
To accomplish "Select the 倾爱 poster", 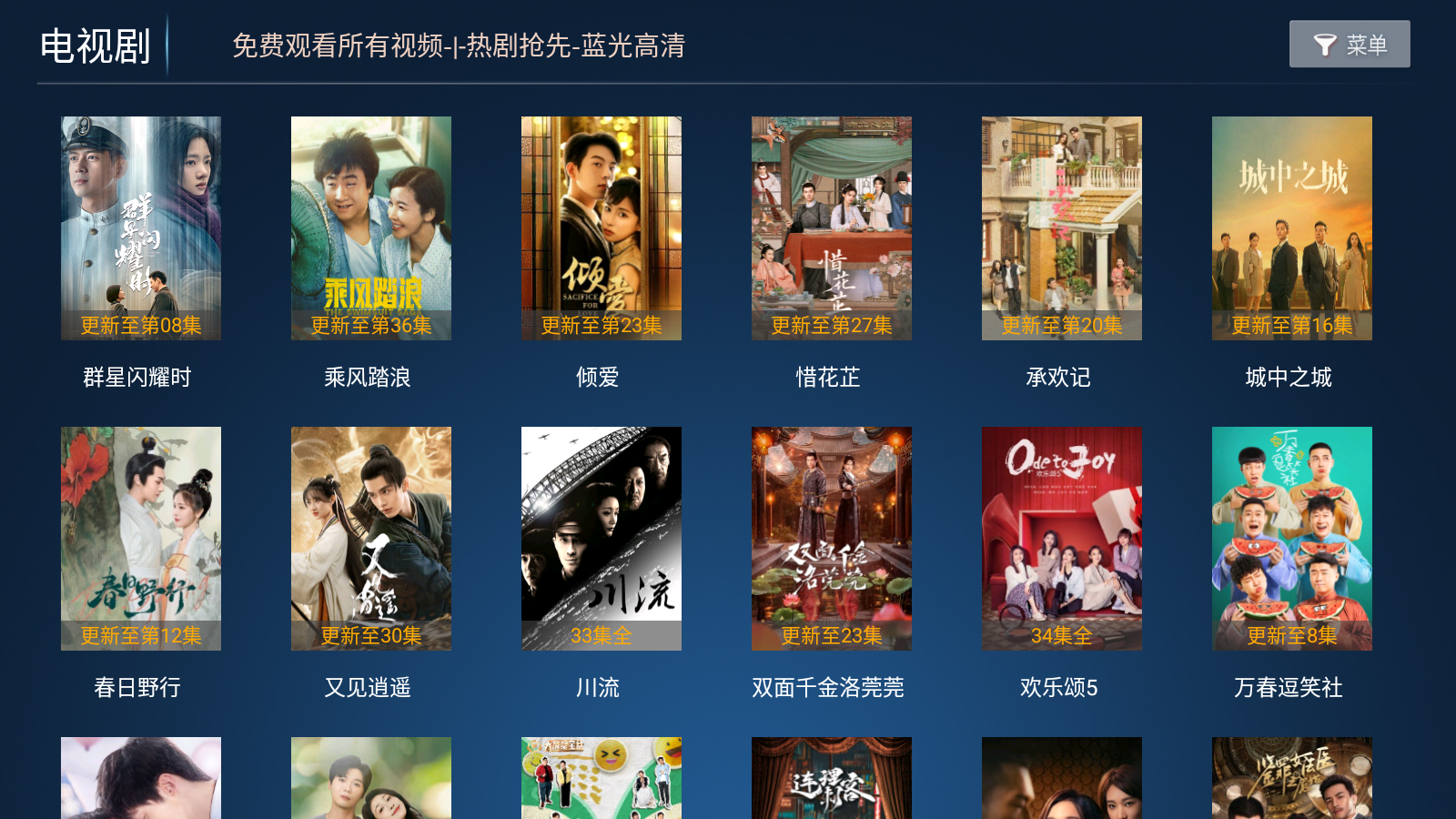I will point(602,227).
